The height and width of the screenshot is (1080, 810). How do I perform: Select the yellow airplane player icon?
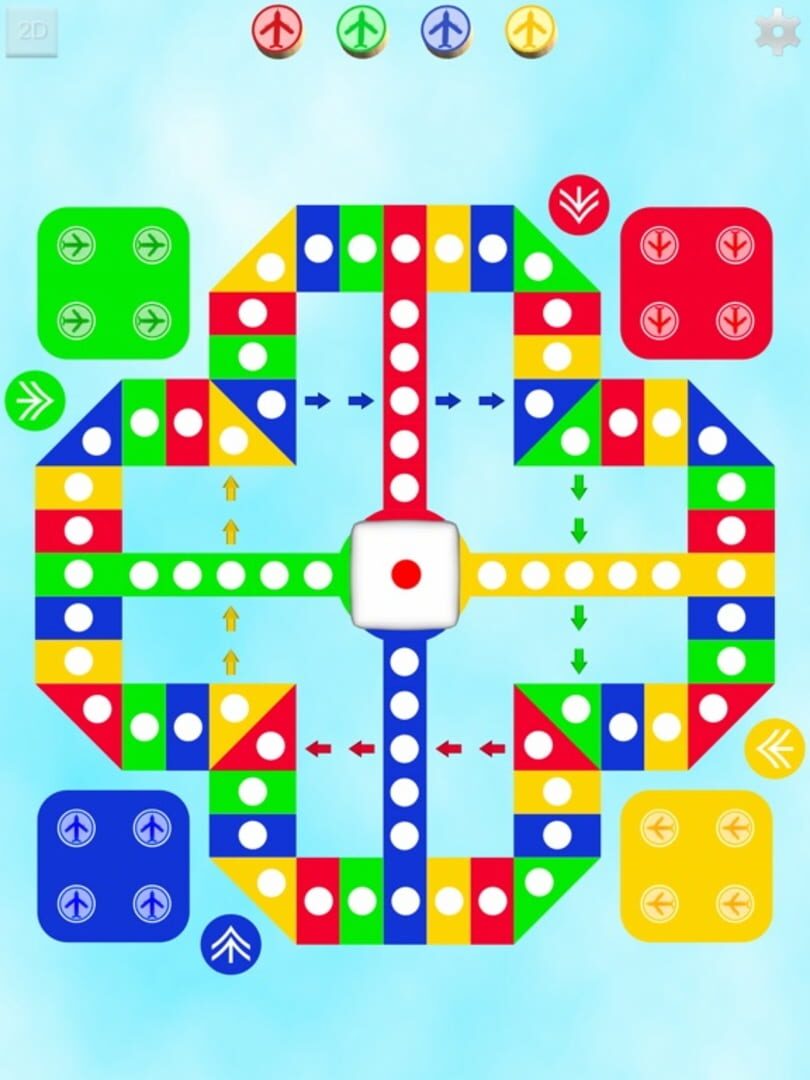click(530, 29)
